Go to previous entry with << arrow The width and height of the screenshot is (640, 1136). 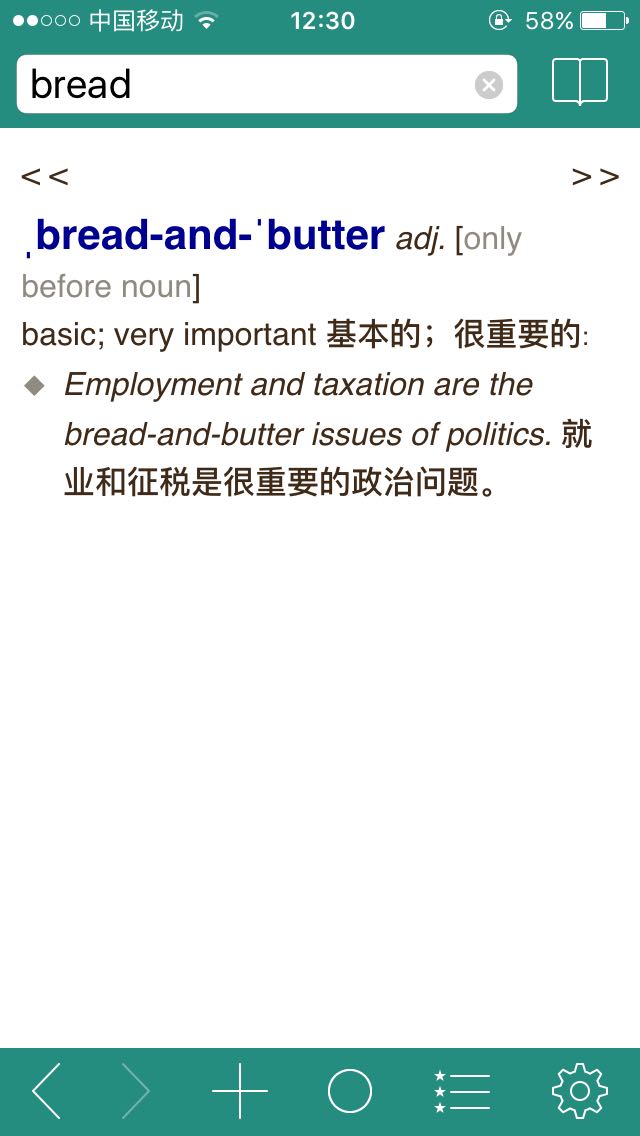point(45,177)
